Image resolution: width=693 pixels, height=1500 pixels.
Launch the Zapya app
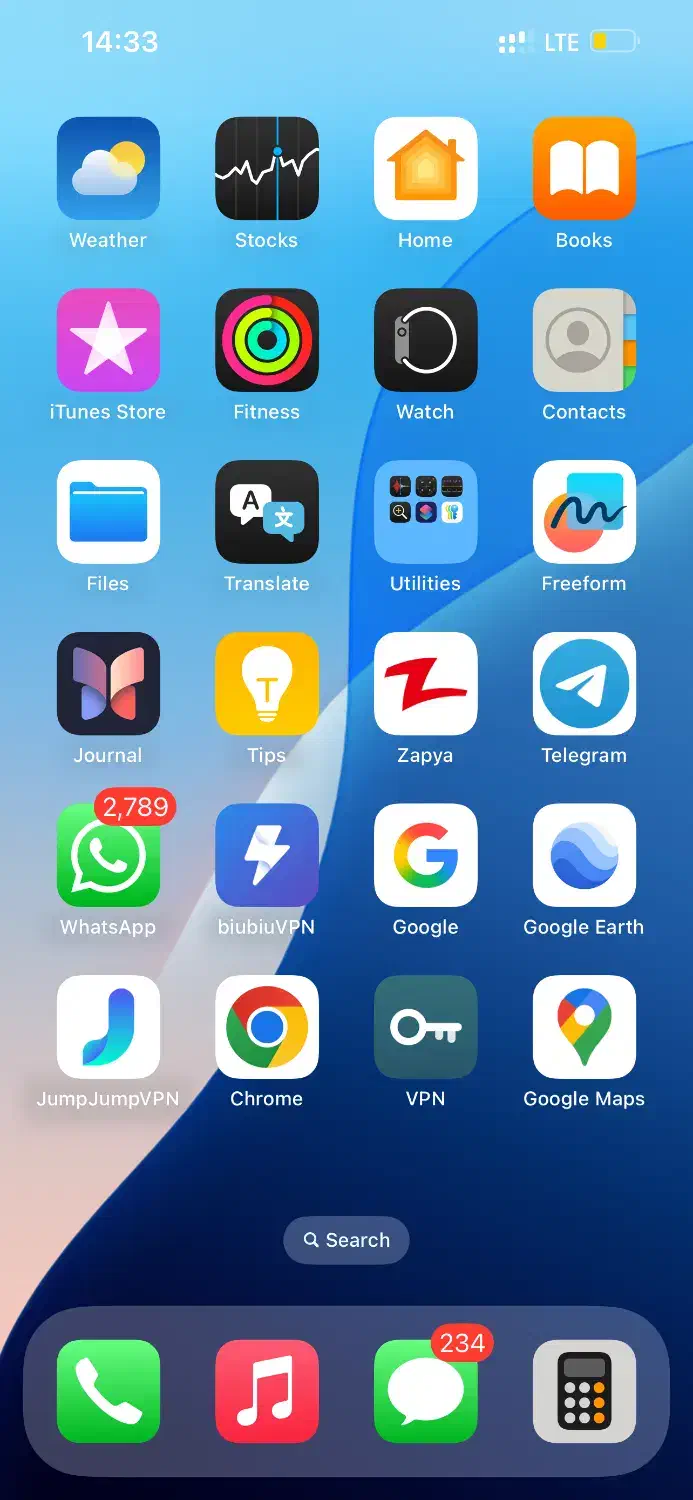[x=426, y=684]
